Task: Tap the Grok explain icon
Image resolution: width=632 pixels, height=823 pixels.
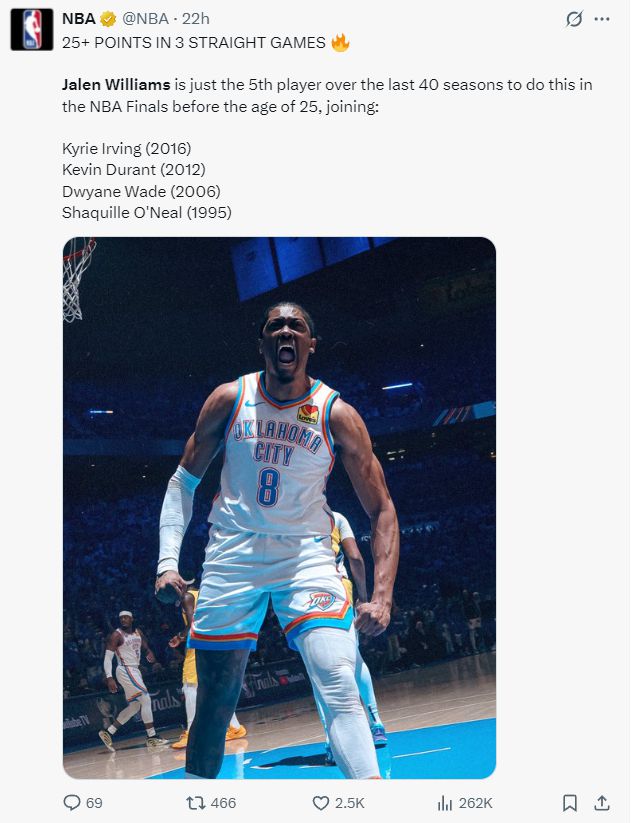Action: 574,19
